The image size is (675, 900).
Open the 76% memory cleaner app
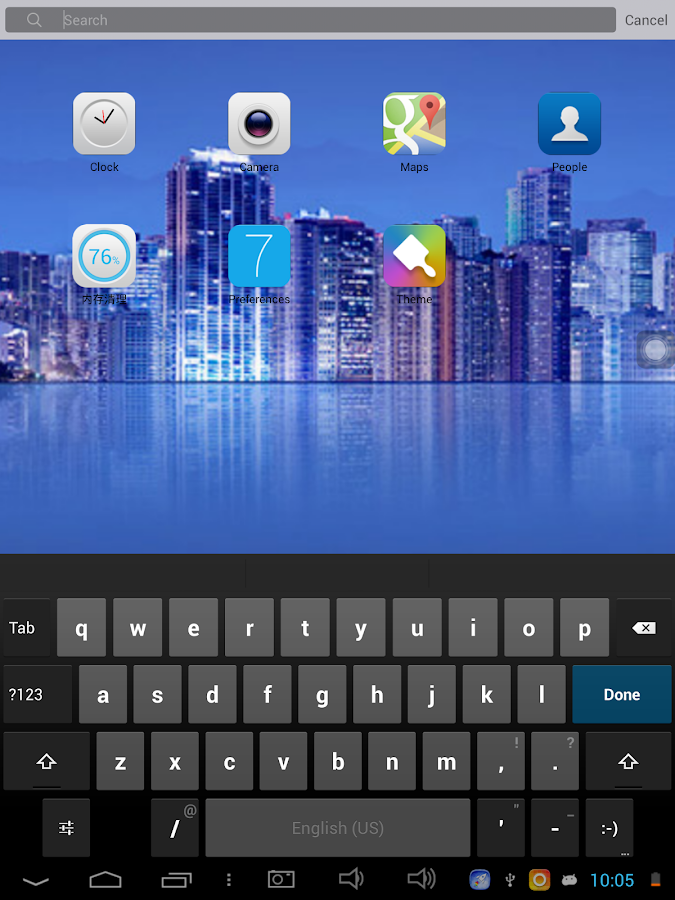click(x=104, y=256)
